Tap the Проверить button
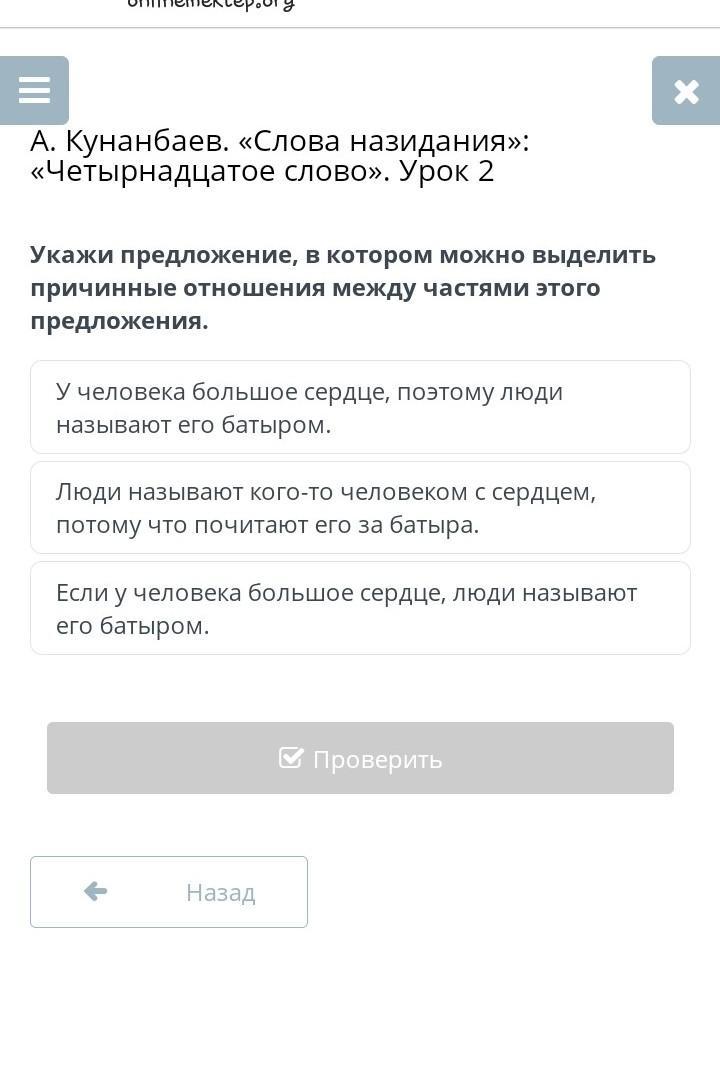Screen dimensions: 720x1078 [x=360, y=758]
